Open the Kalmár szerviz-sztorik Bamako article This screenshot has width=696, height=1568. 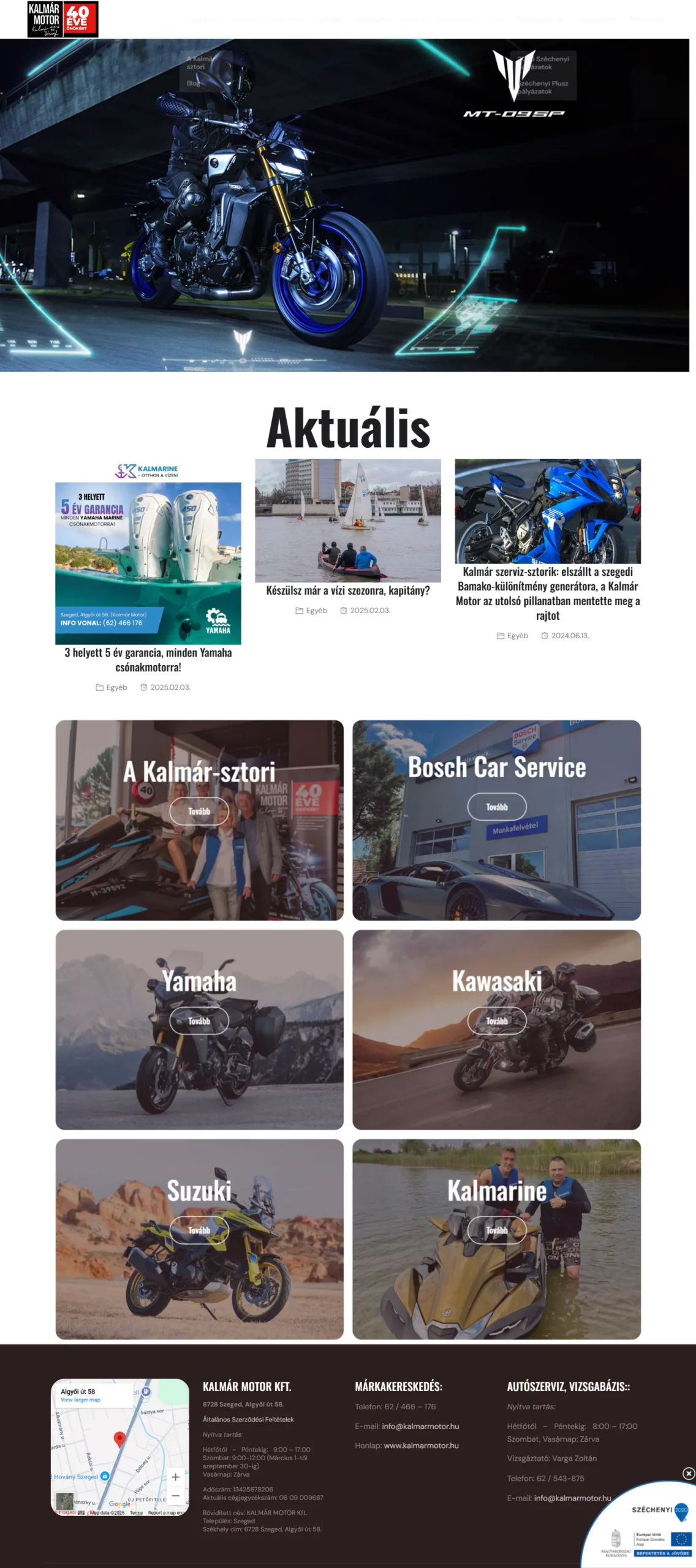547,594
